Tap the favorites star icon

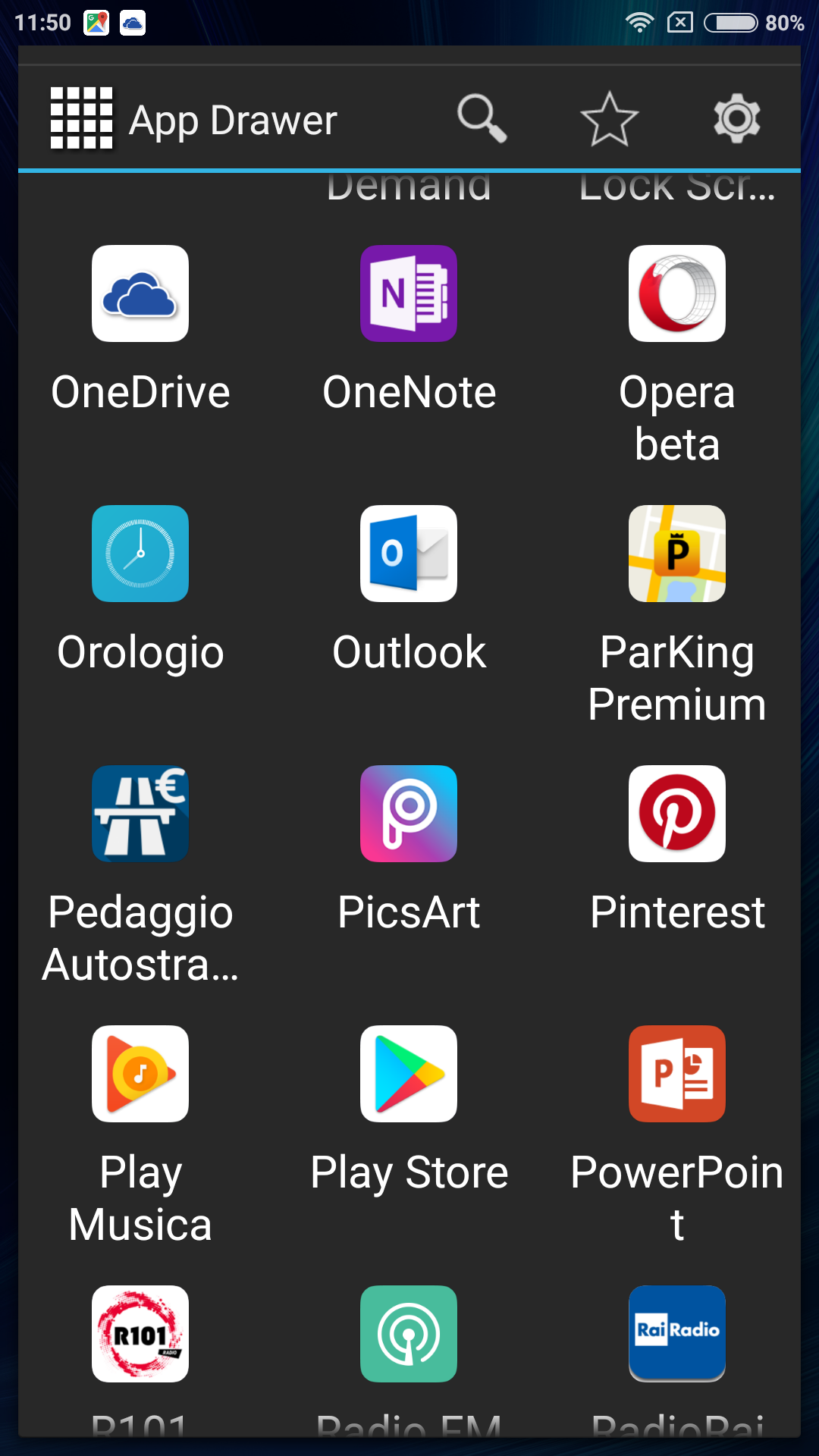(610, 119)
